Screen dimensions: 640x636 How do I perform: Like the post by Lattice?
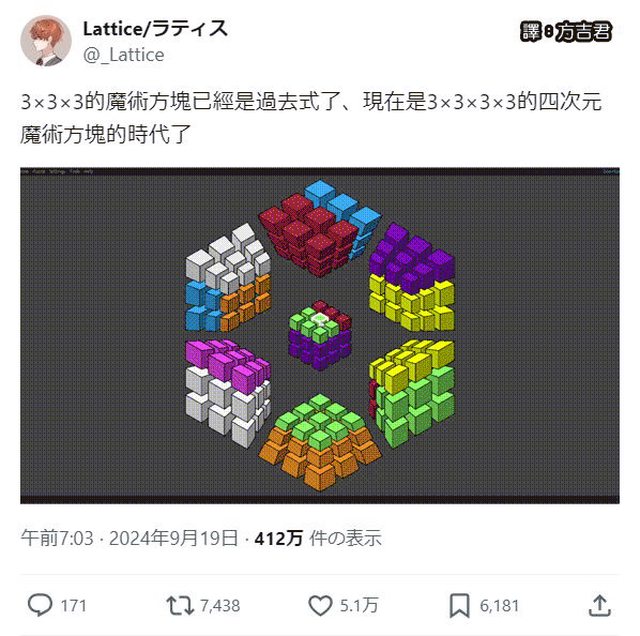tap(320, 604)
